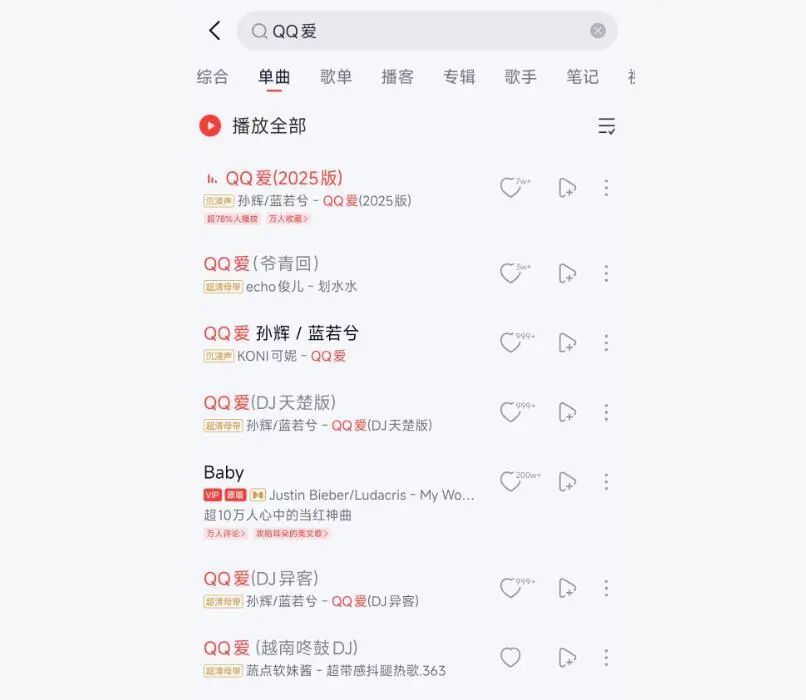
Task: View the 歌手 tab
Action: coord(520,77)
